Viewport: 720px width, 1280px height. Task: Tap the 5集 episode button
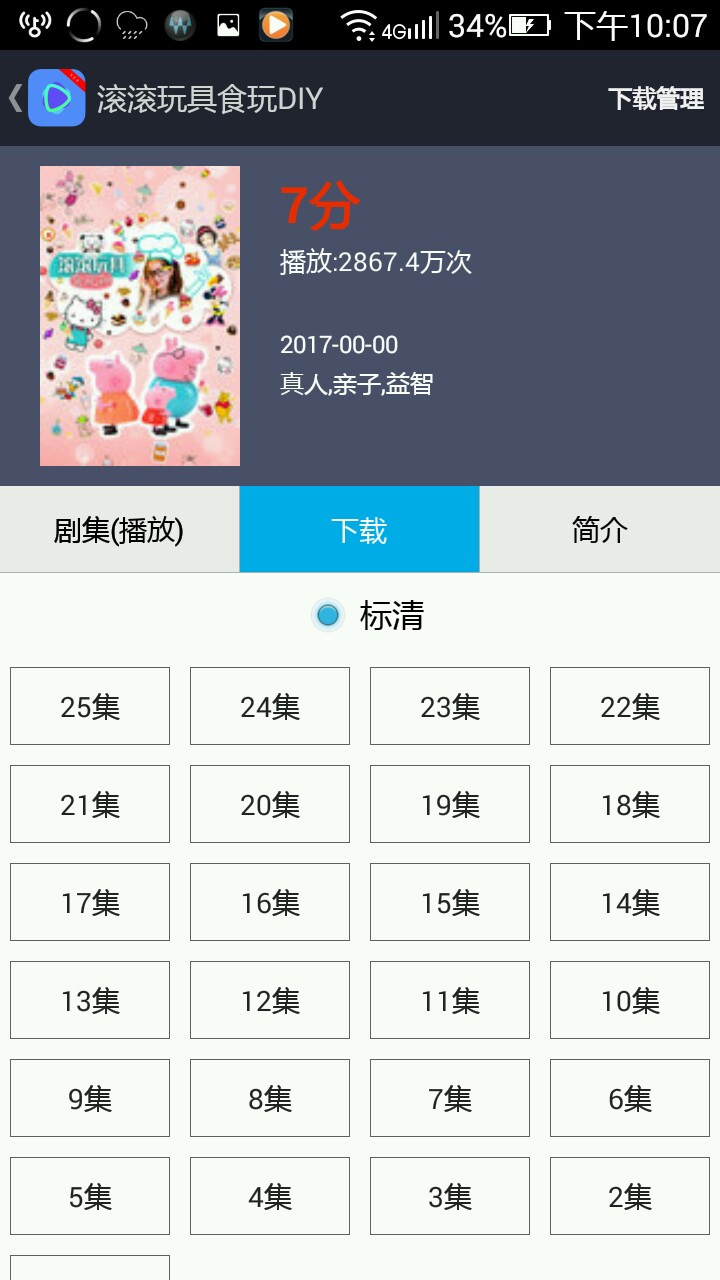[90, 1196]
